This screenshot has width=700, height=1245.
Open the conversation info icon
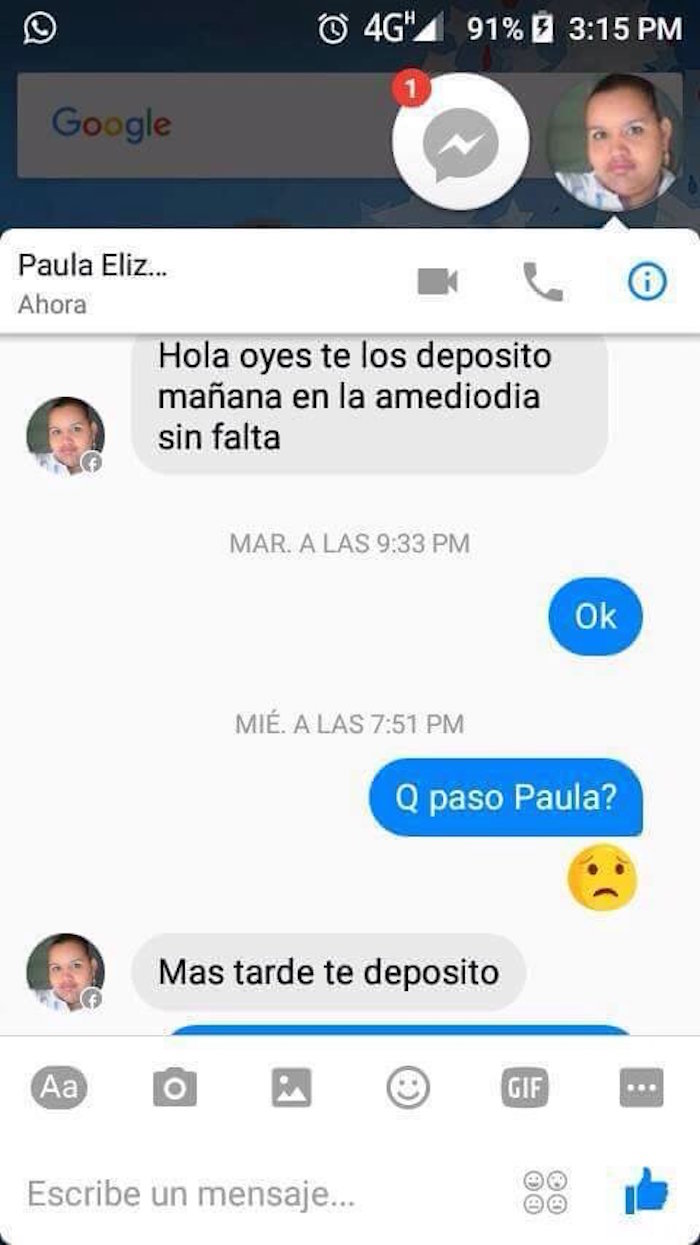(647, 283)
